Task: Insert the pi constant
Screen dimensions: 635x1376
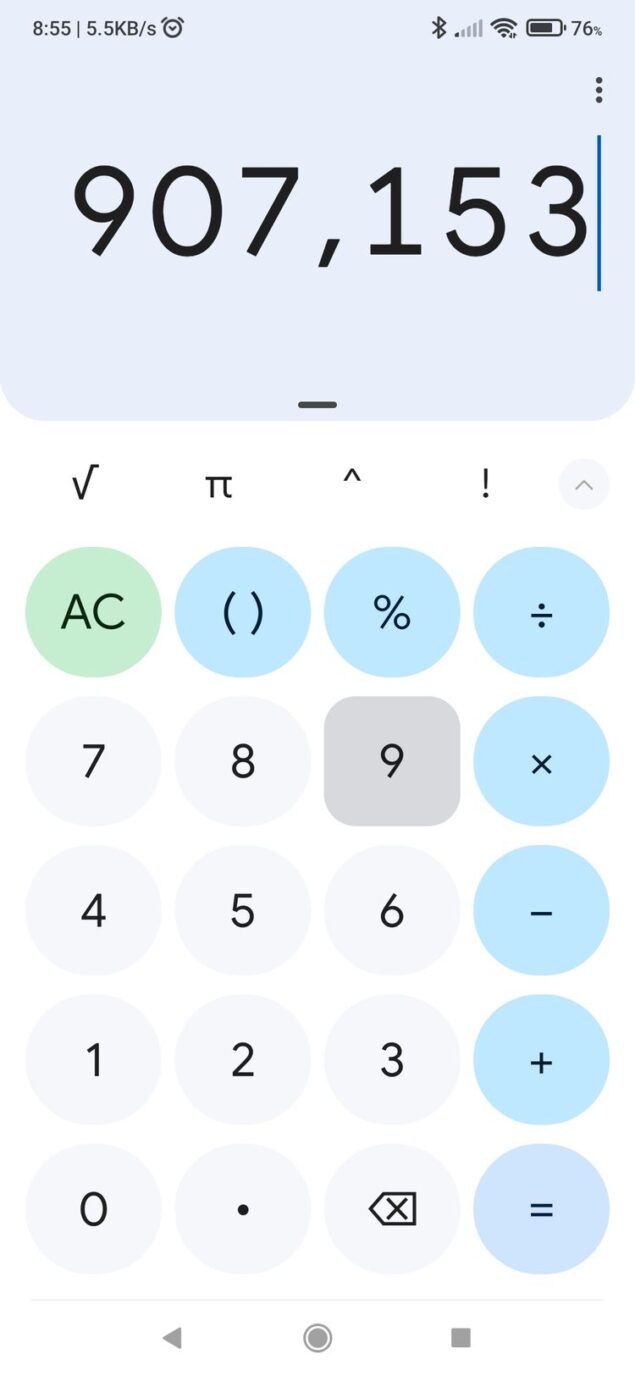Action: [x=218, y=485]
